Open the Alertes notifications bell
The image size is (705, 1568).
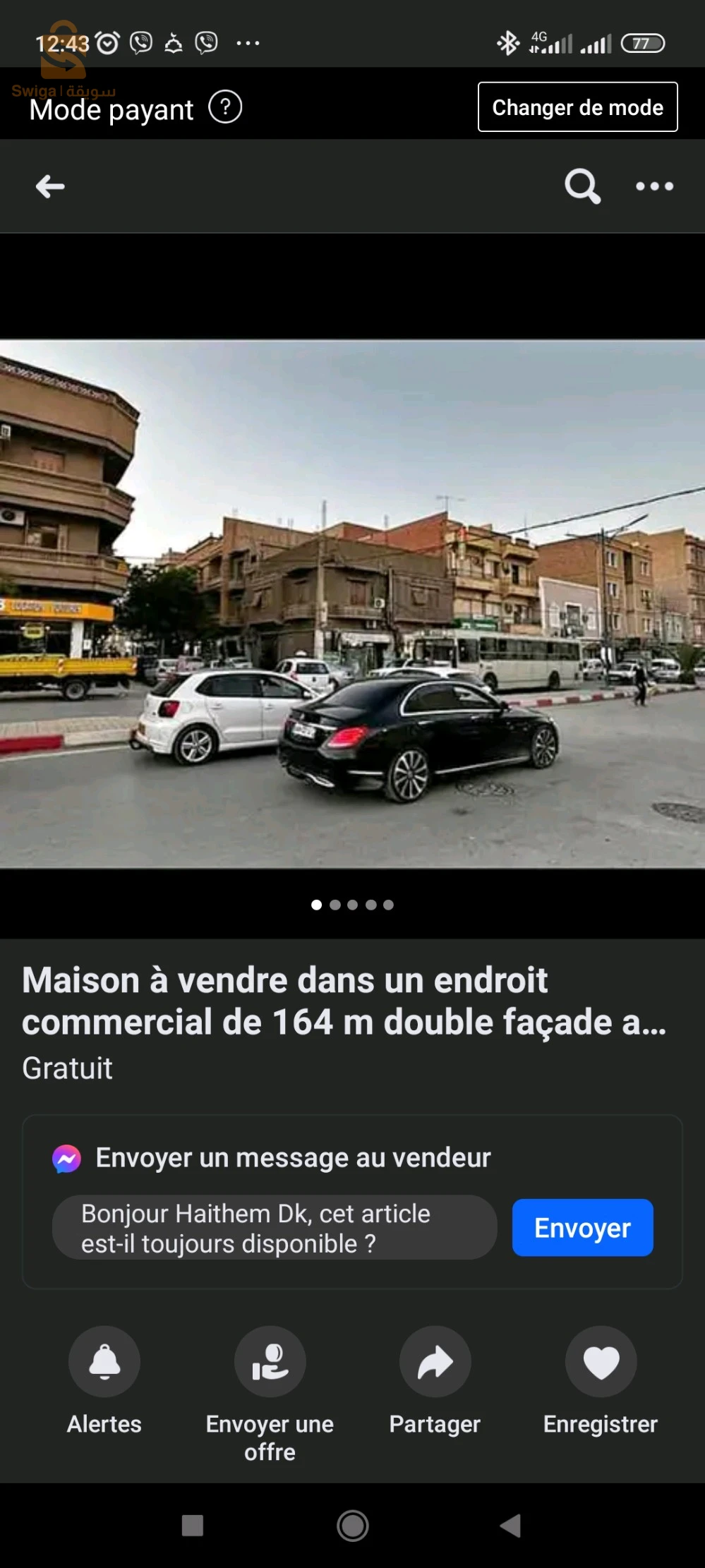pyautogui.click(x=103, y=1362)
